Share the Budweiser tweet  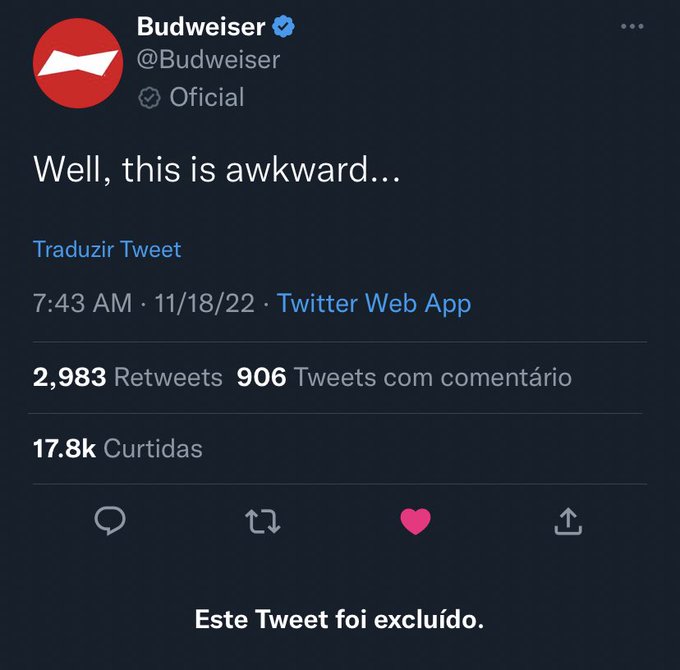[567, 520]
